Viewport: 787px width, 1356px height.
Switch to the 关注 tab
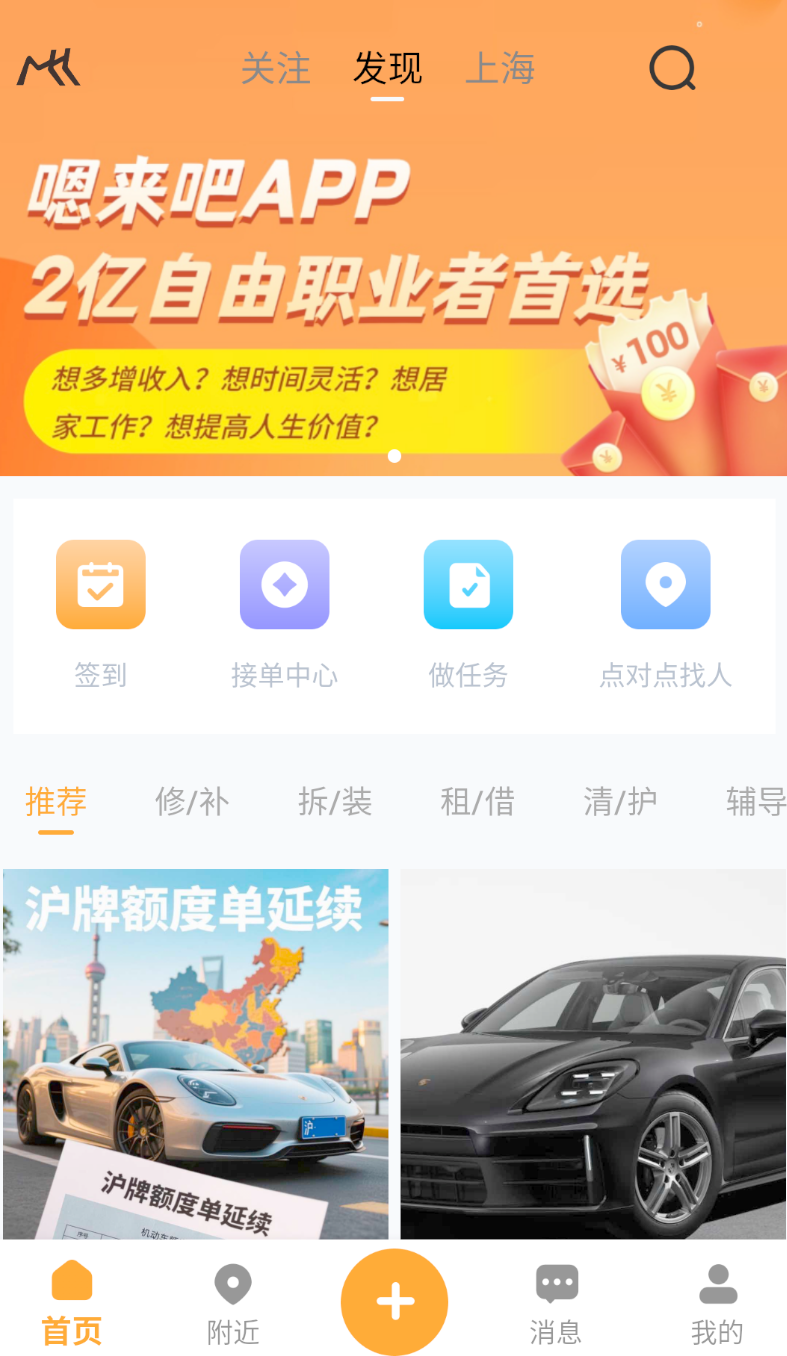(x=276, y=68)
